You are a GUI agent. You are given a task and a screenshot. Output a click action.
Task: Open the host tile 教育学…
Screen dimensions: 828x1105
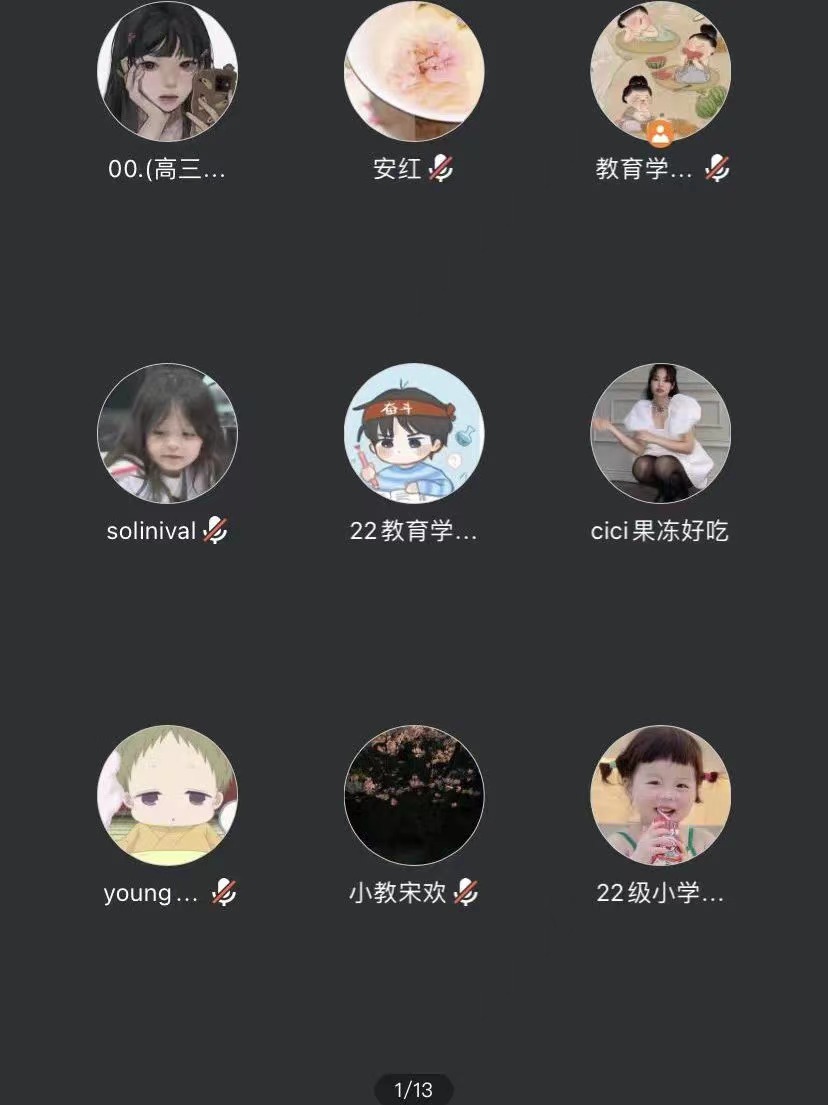(x=660, y=72)
